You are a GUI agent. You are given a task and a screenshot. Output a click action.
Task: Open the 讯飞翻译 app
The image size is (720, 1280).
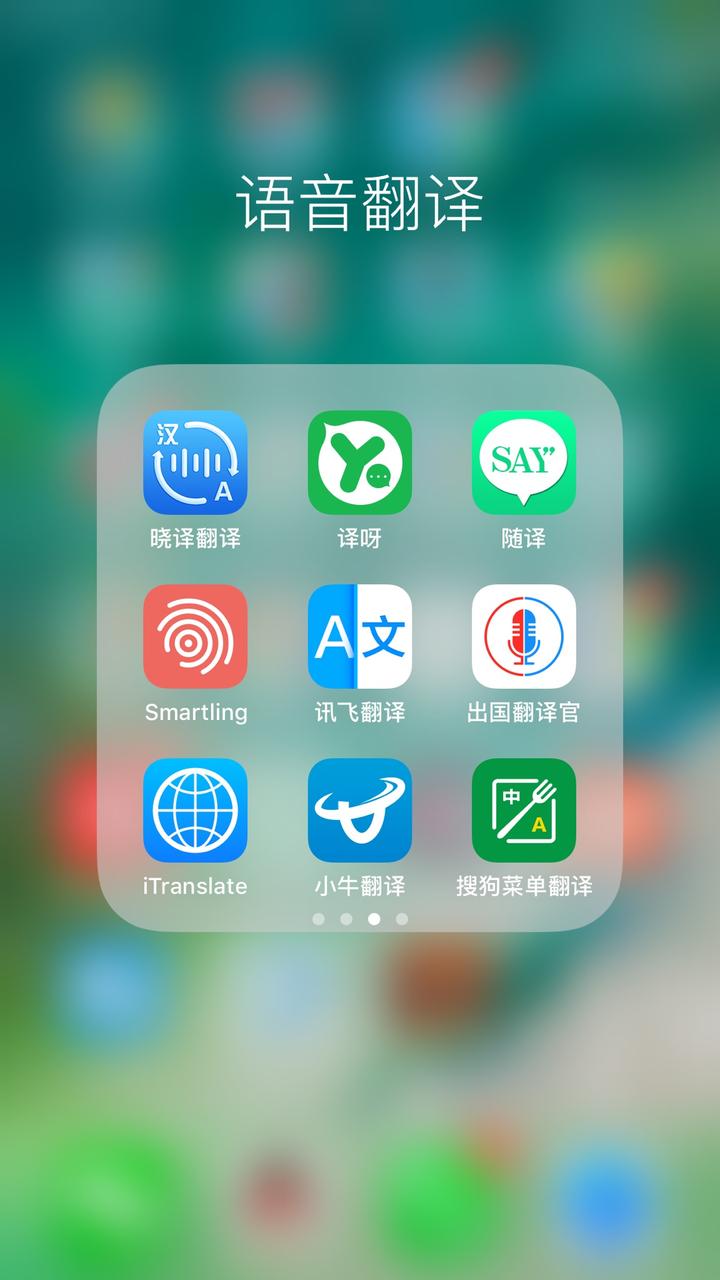pos(359,636)
